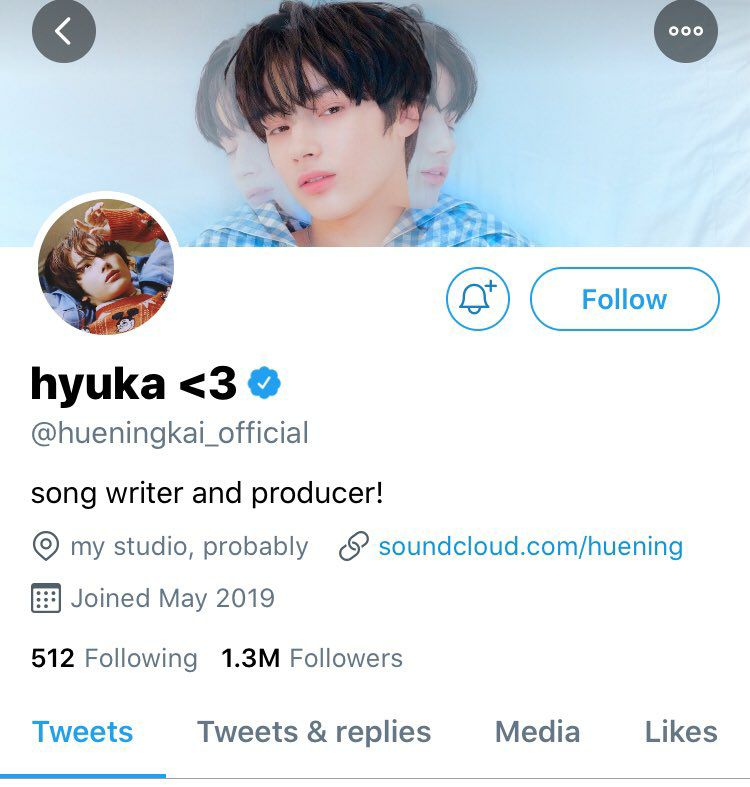Open the soundcloud.com/huening link
This screenshot has width=750, height=787.
(x=530, y=547)
